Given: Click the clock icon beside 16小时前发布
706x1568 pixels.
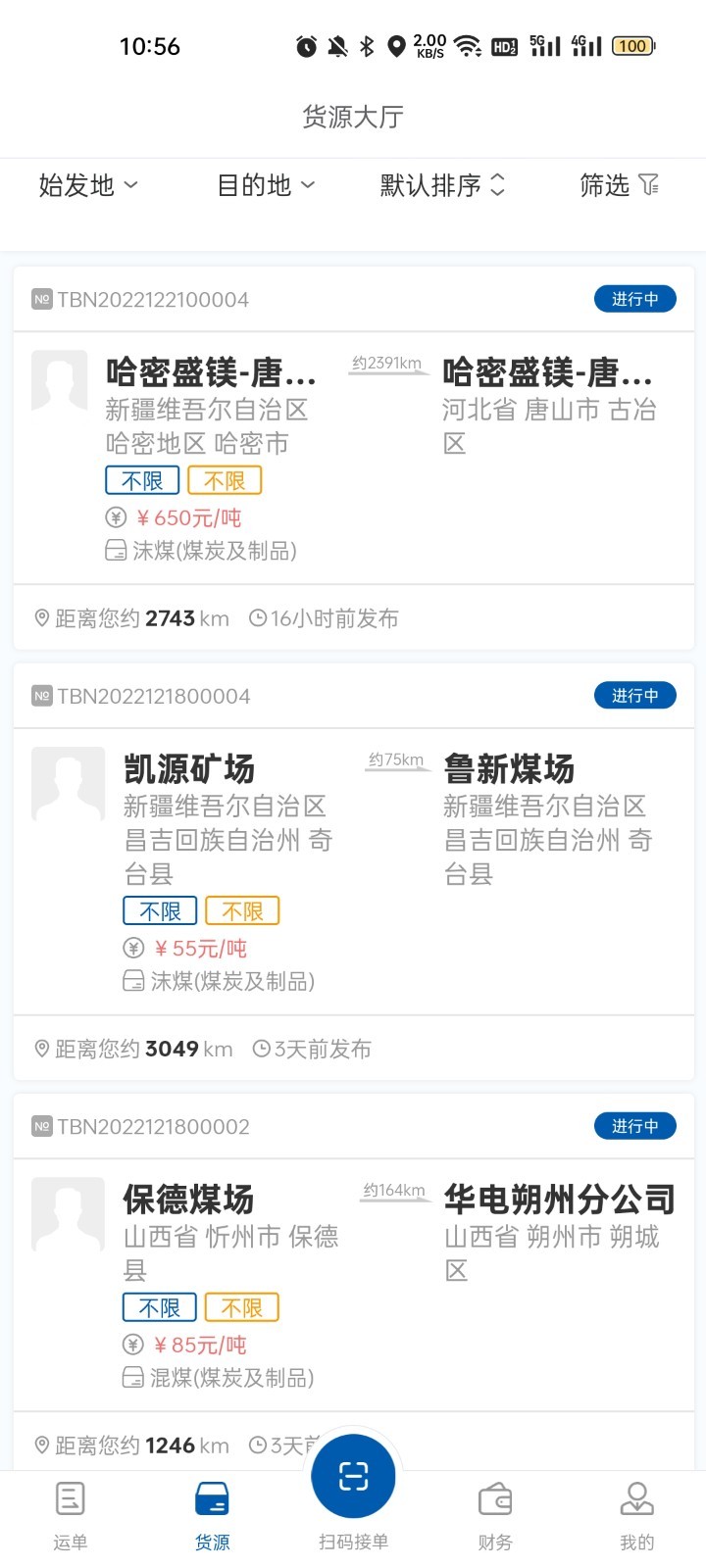Looking at the screenshot, I should point(258,617).
